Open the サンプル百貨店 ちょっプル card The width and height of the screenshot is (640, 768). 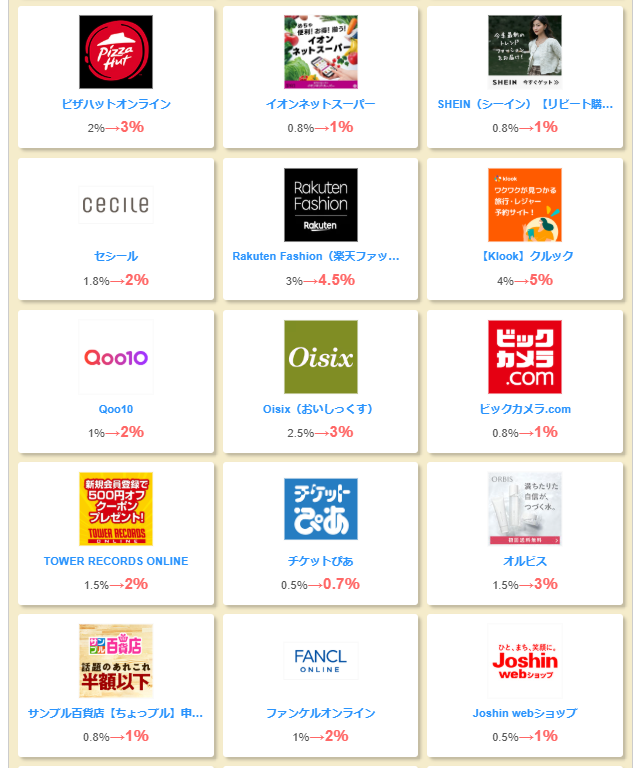(116, 685)
